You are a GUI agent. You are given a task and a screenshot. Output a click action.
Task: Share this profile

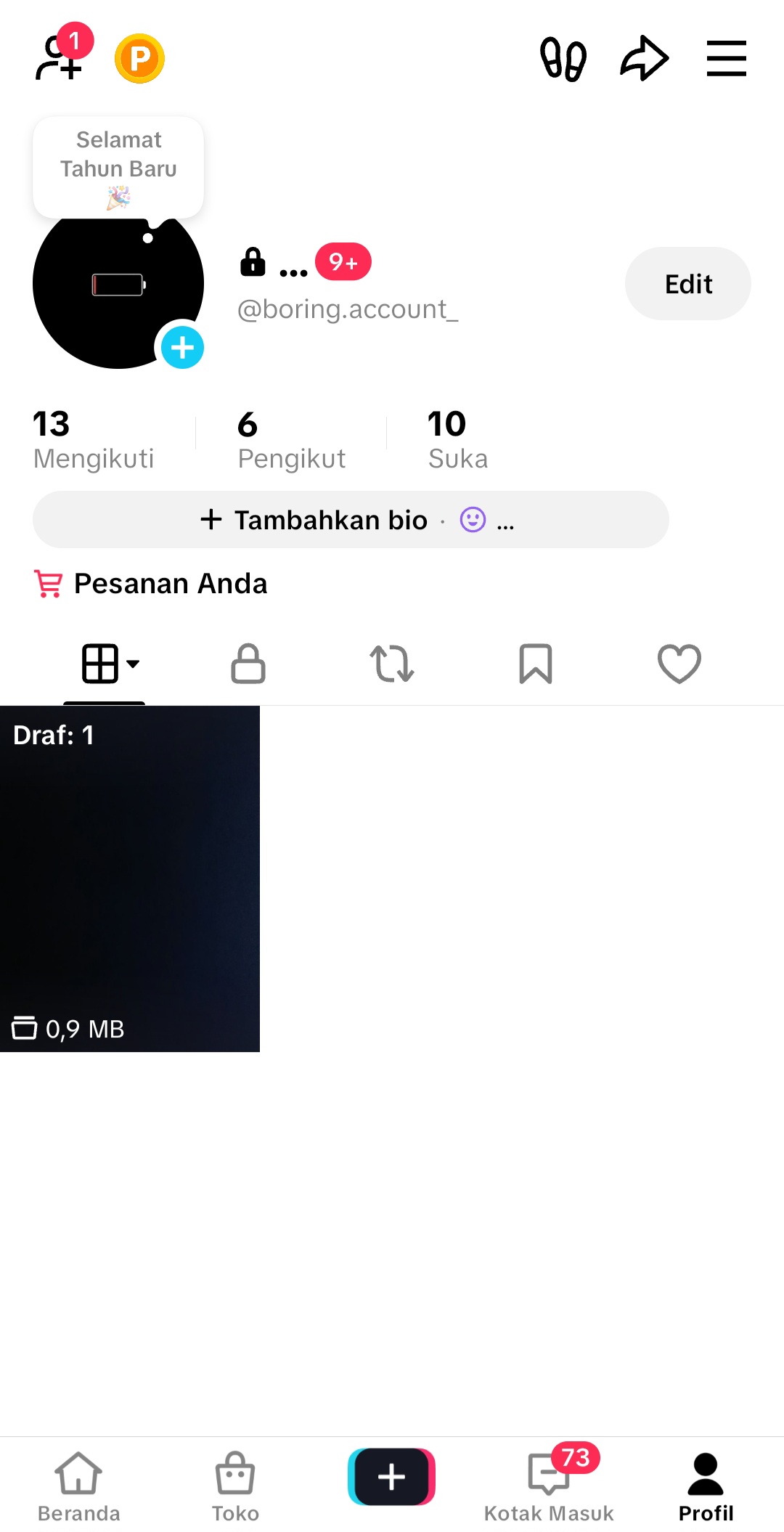644,58
